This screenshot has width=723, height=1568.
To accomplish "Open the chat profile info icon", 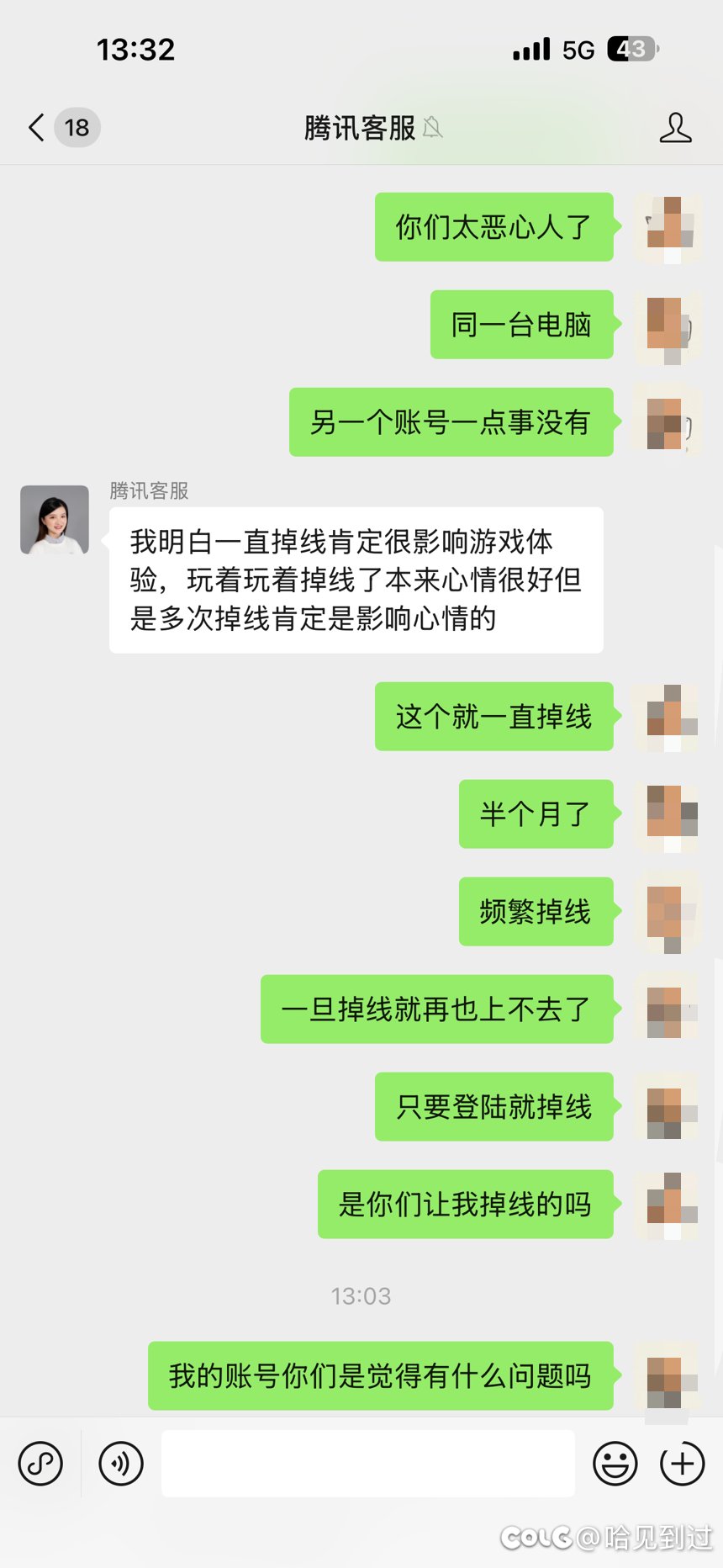I will (x=675, y=128).
